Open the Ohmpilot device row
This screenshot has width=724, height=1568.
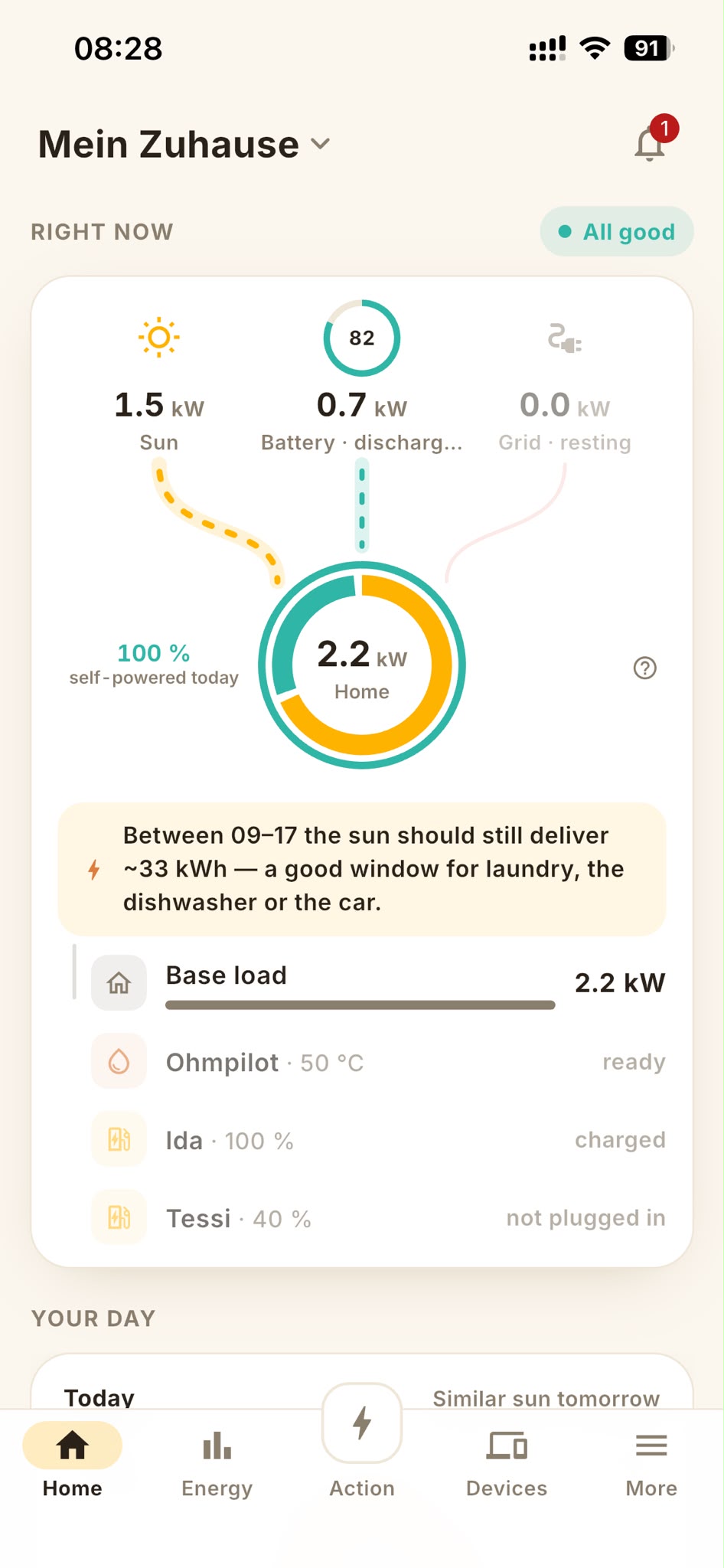(378, 1062)
